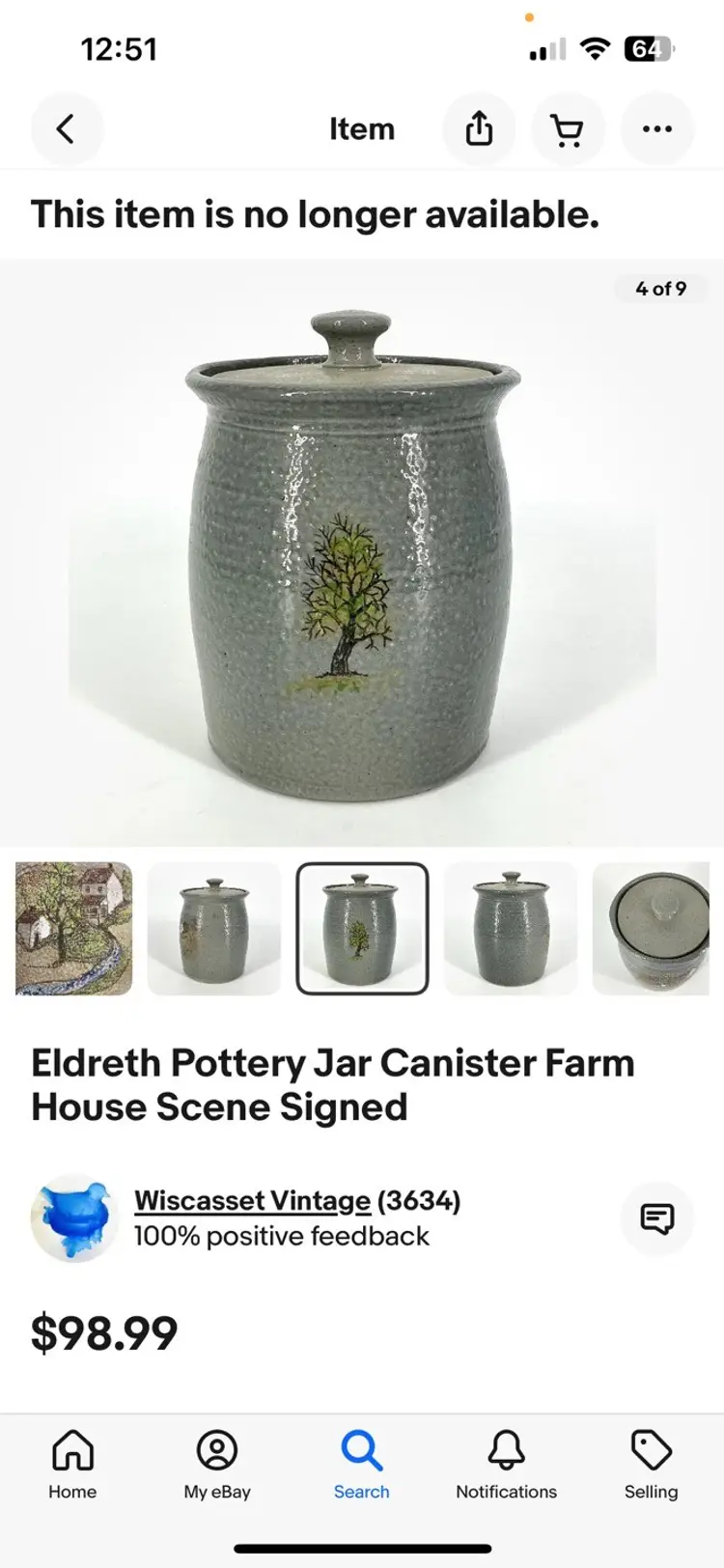Viewport: 724px width, 1568px height.
Task: Open the Search tab
Action: (362, 1465)
